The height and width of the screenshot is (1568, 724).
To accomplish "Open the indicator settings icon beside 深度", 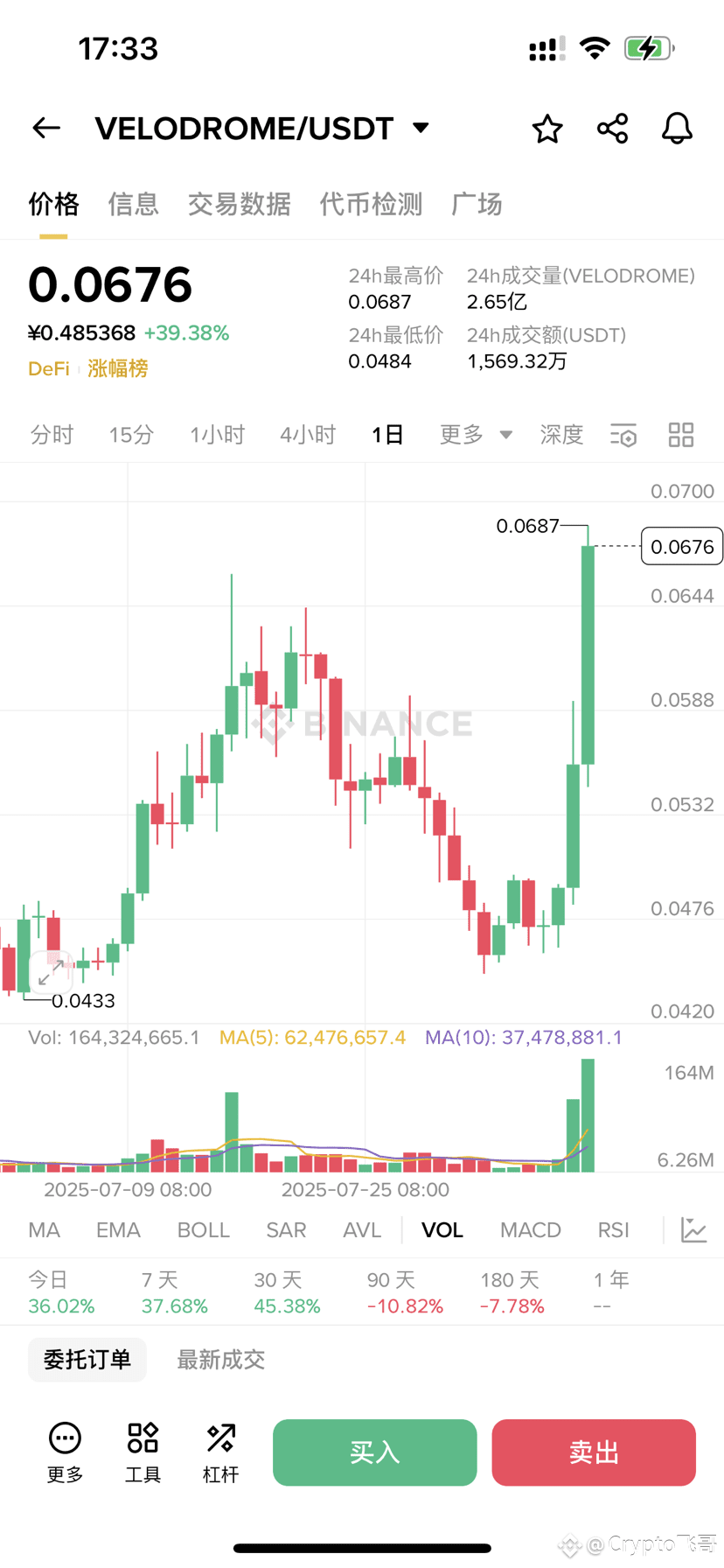I will [x=623, y=435].
